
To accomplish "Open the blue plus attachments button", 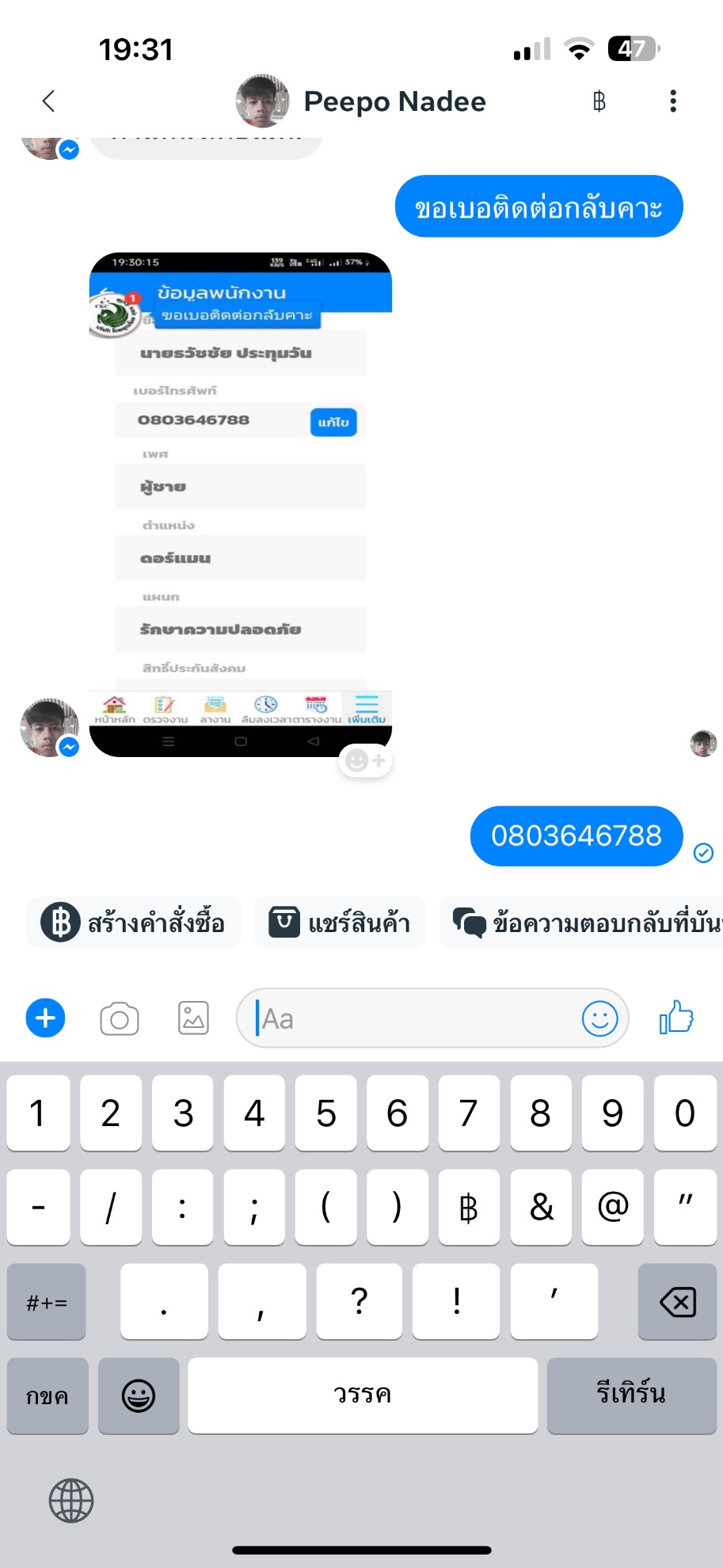I will click(x=46, y=1018).
